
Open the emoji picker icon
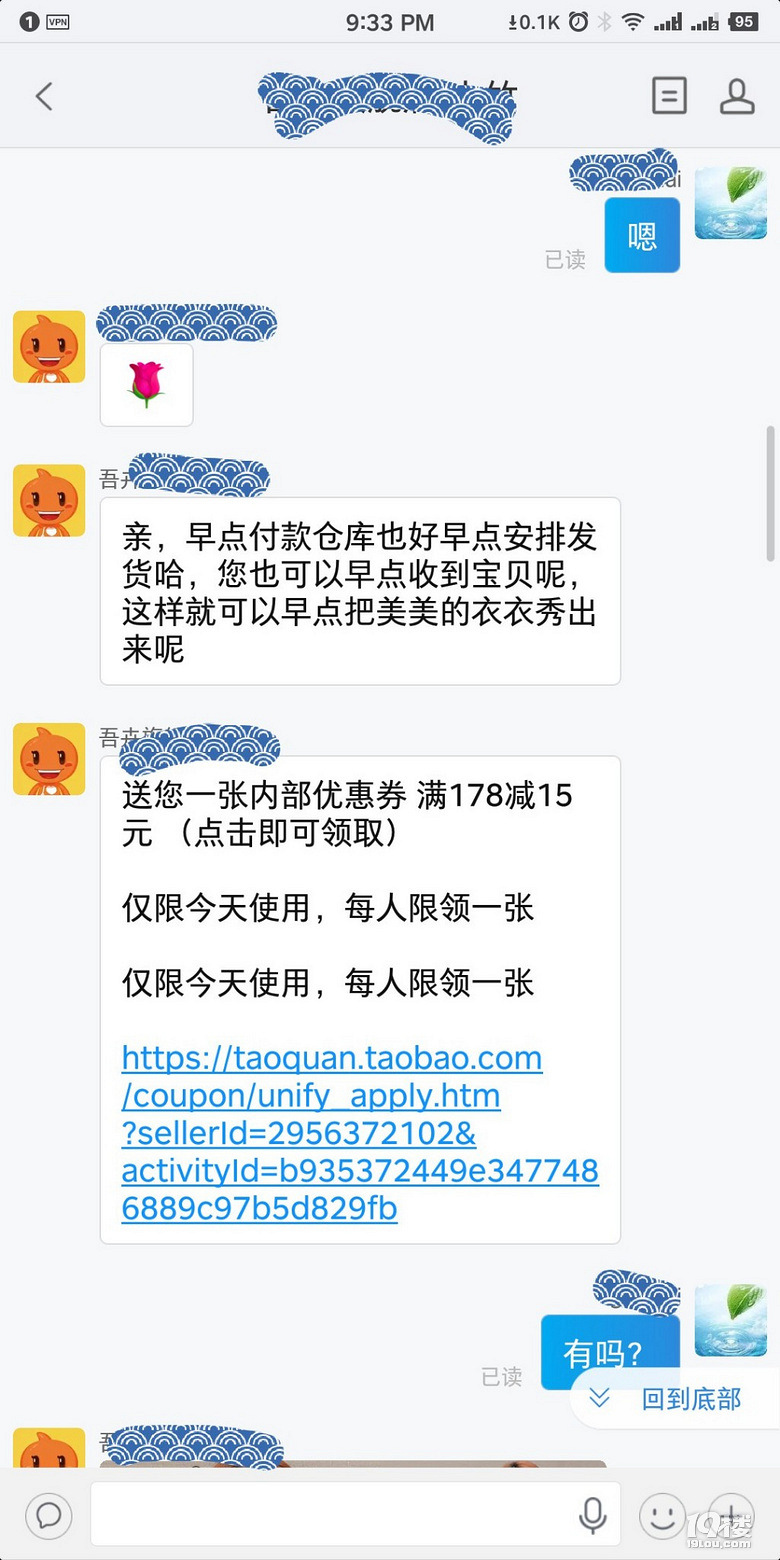click(x=660, y=1516)
